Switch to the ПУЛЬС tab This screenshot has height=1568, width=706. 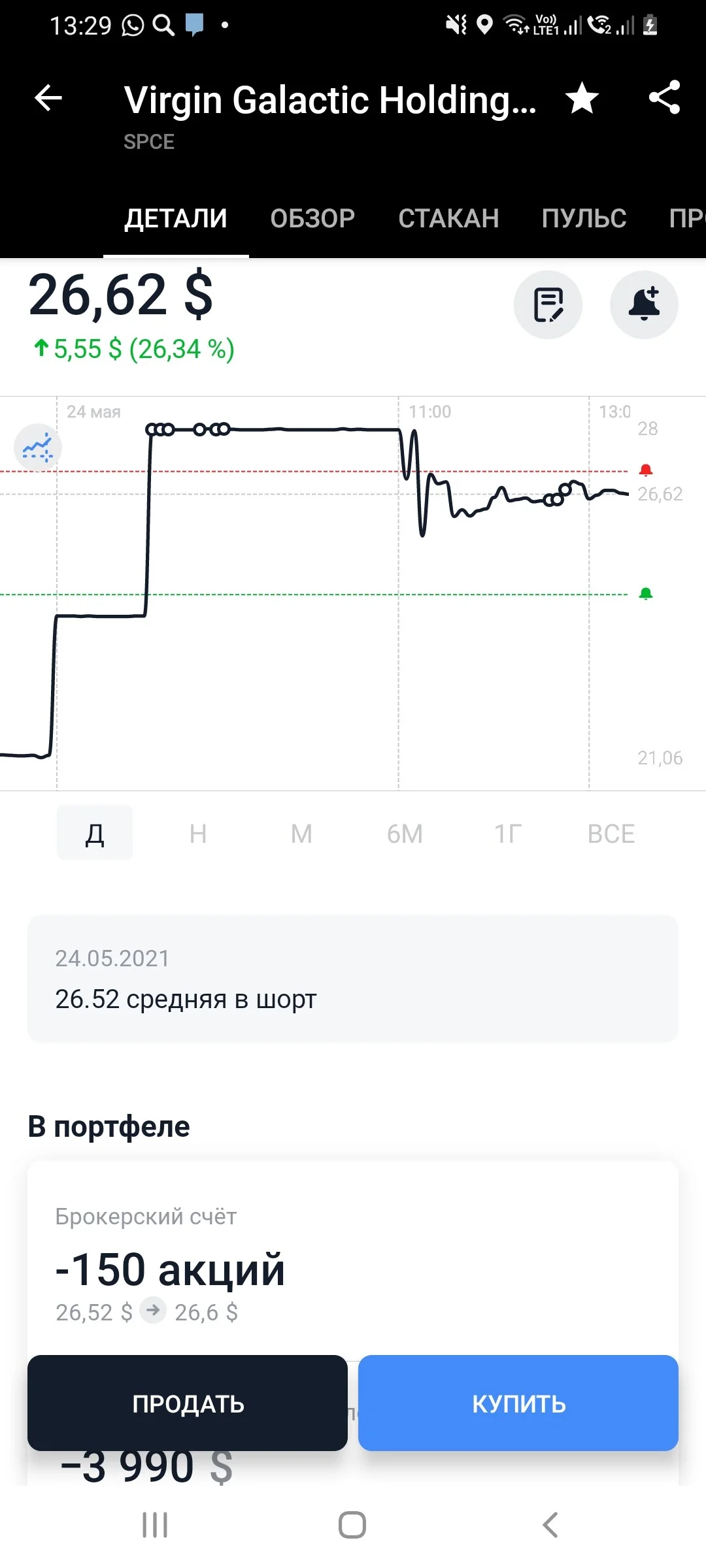pyautogui.click(x=584, y=218)
